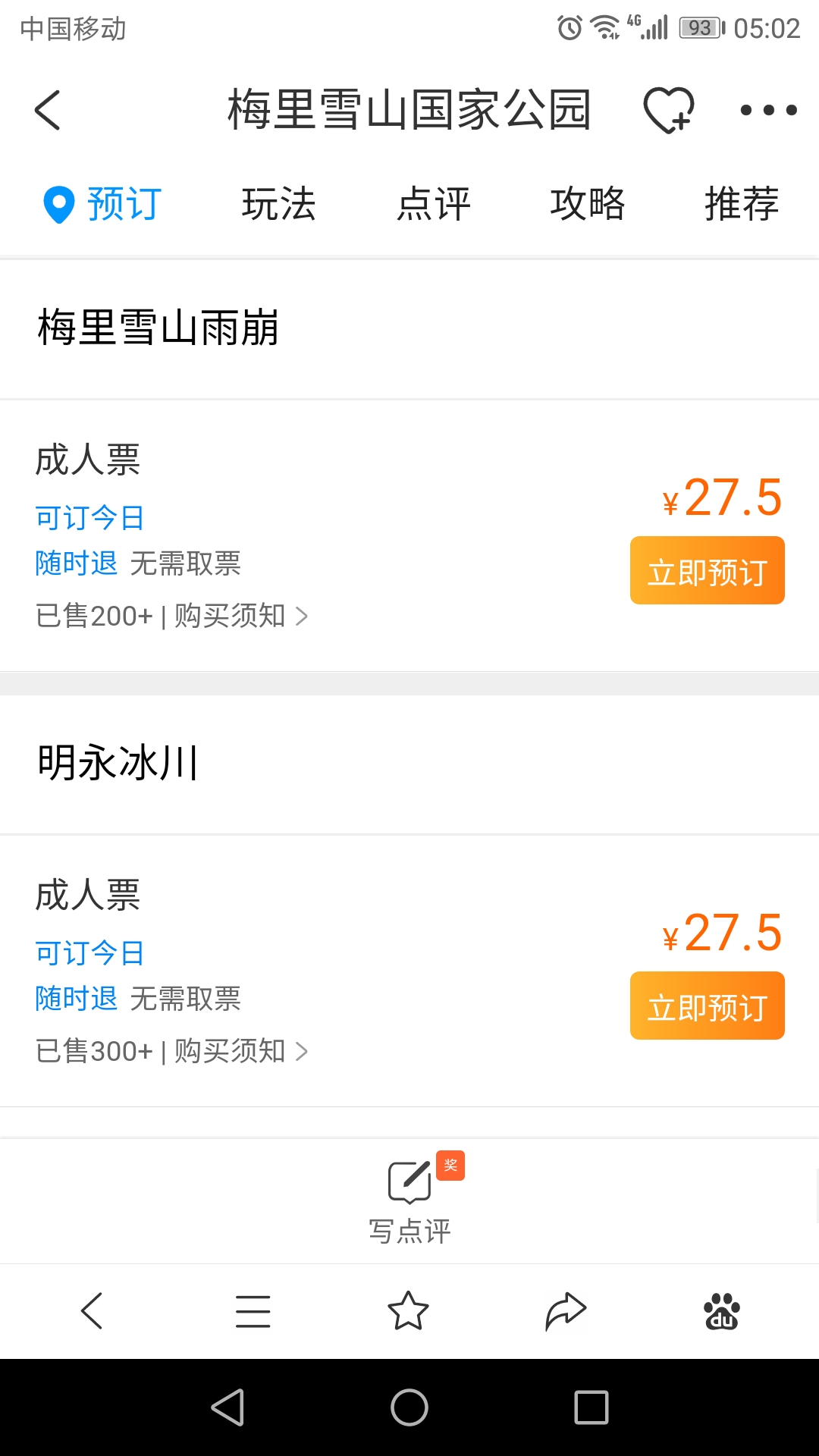Screen dimensions: 819x1456
Task: Tap browser back arrow in bottom toolbar
Action: click(92, 1310)
